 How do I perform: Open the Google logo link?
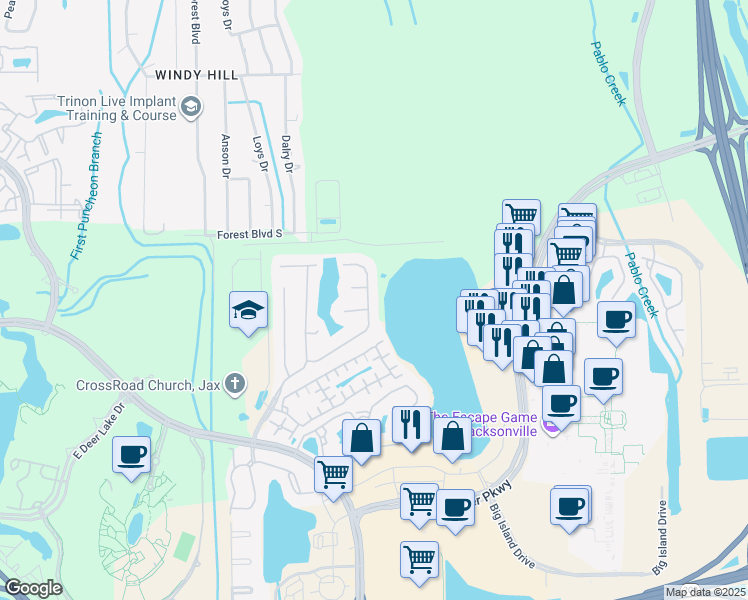click(33, 588)
